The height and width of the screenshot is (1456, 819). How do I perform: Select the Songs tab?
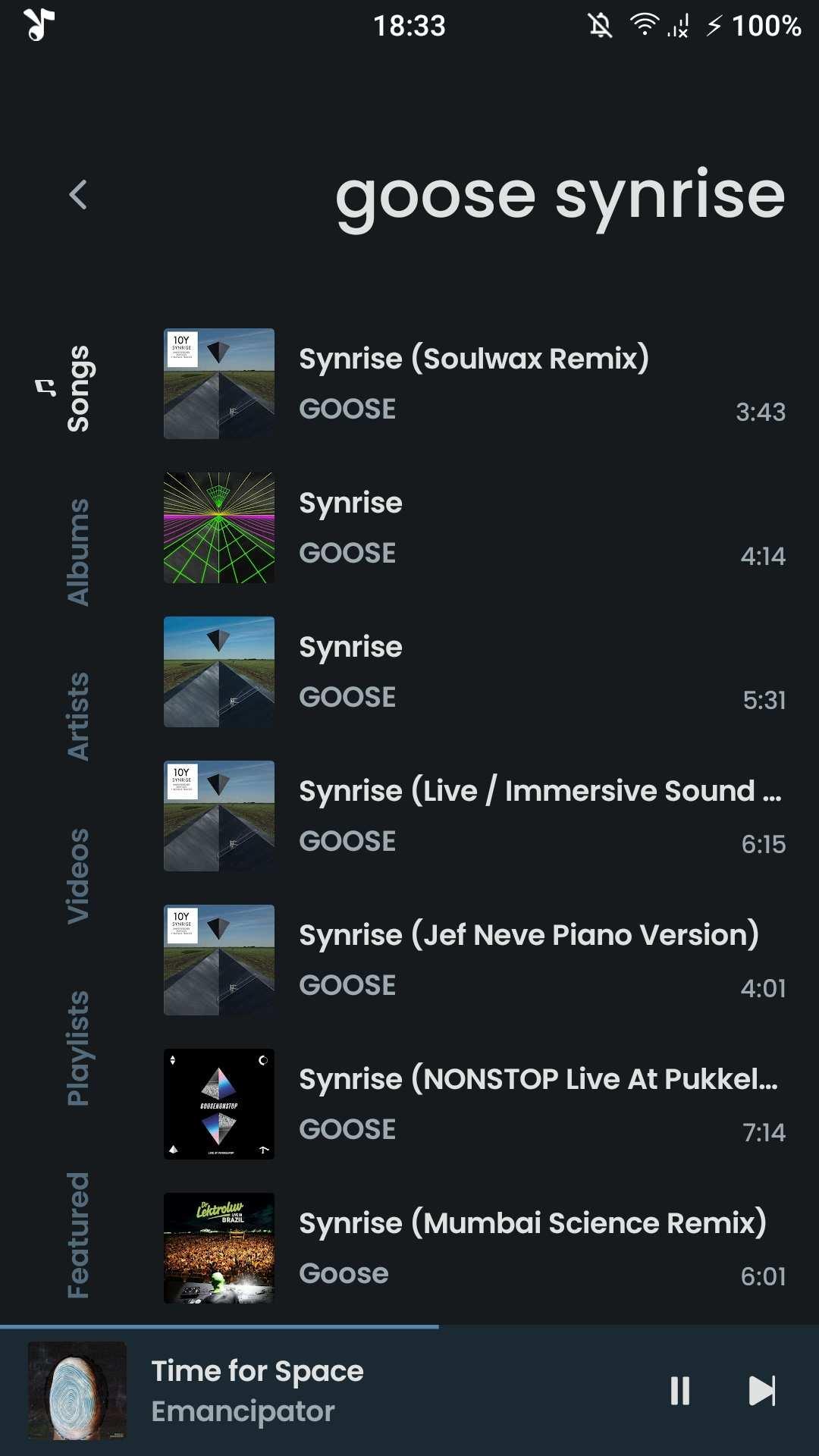pyautogui.click(x=78, y=388)
